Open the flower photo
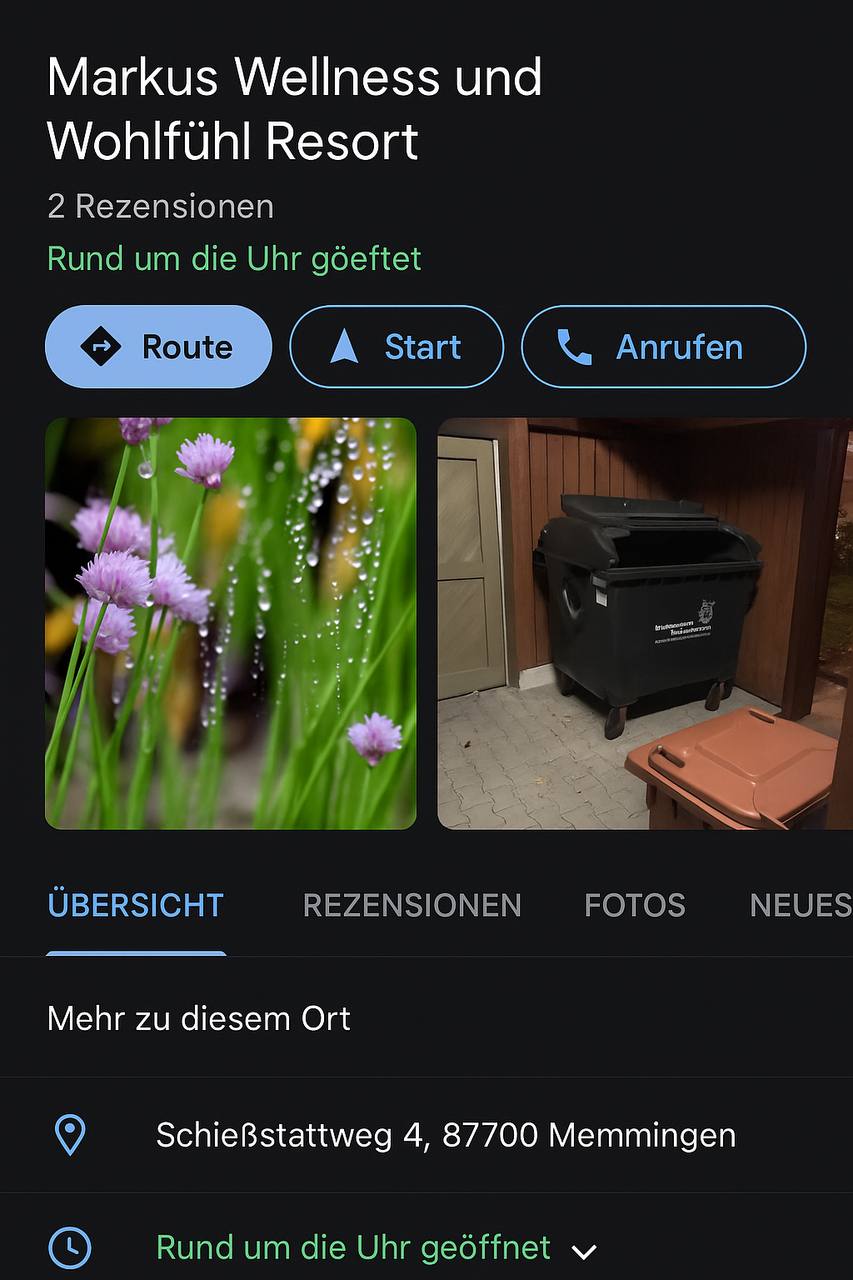 [230, 623]
